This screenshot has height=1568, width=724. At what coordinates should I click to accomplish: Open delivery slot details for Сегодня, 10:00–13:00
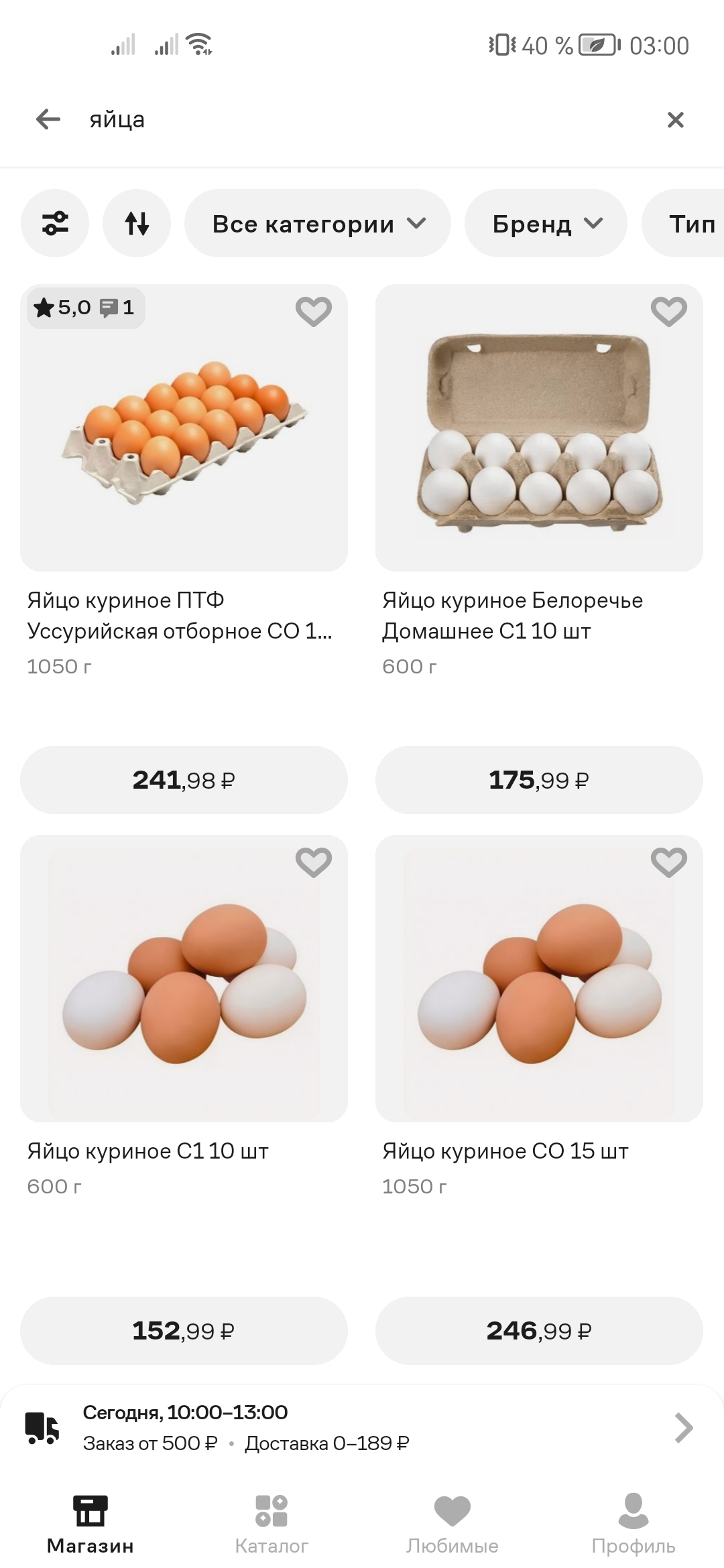(362, 1427)
